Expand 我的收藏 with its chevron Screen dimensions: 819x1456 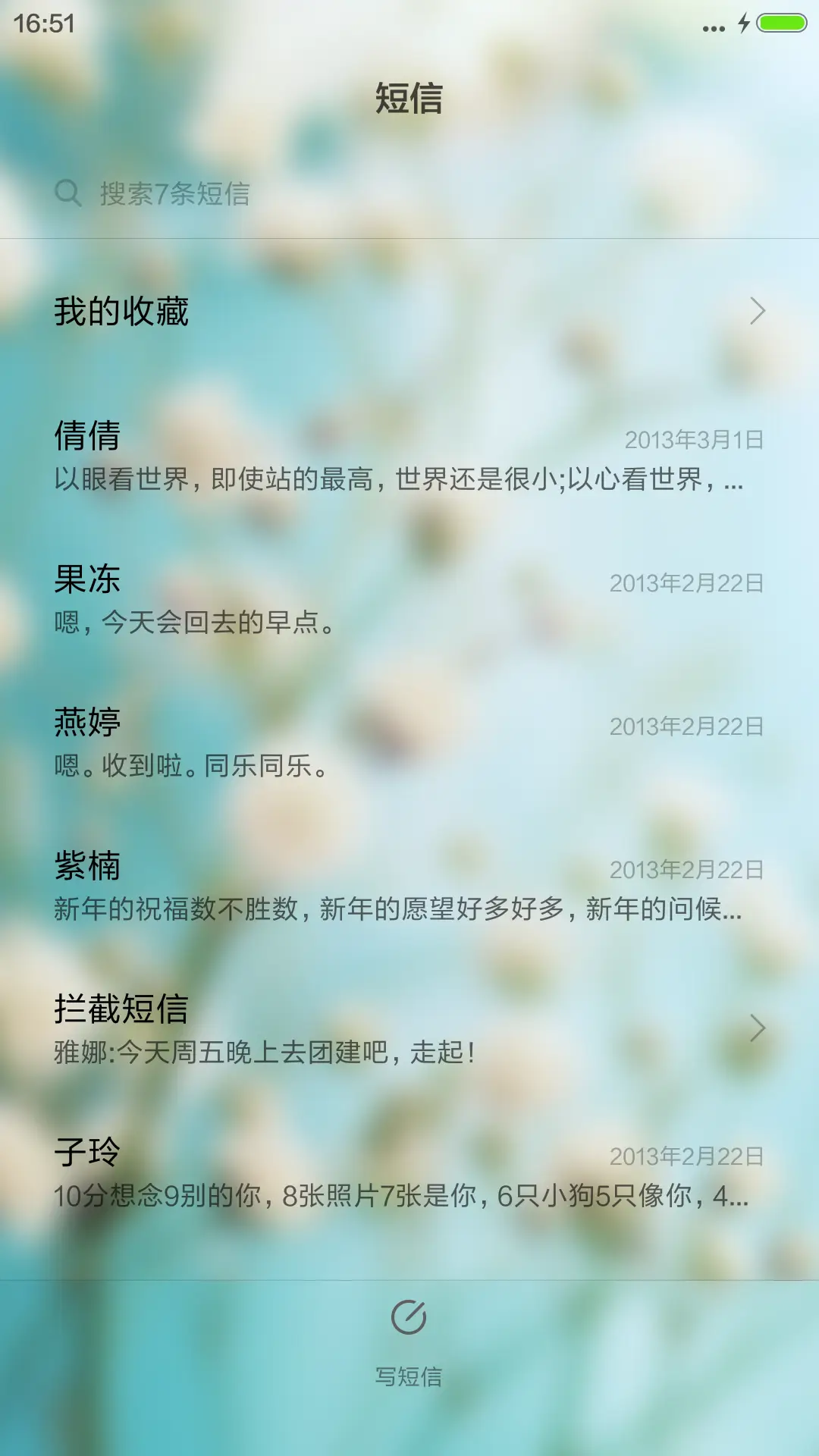(x=758, y=311)
